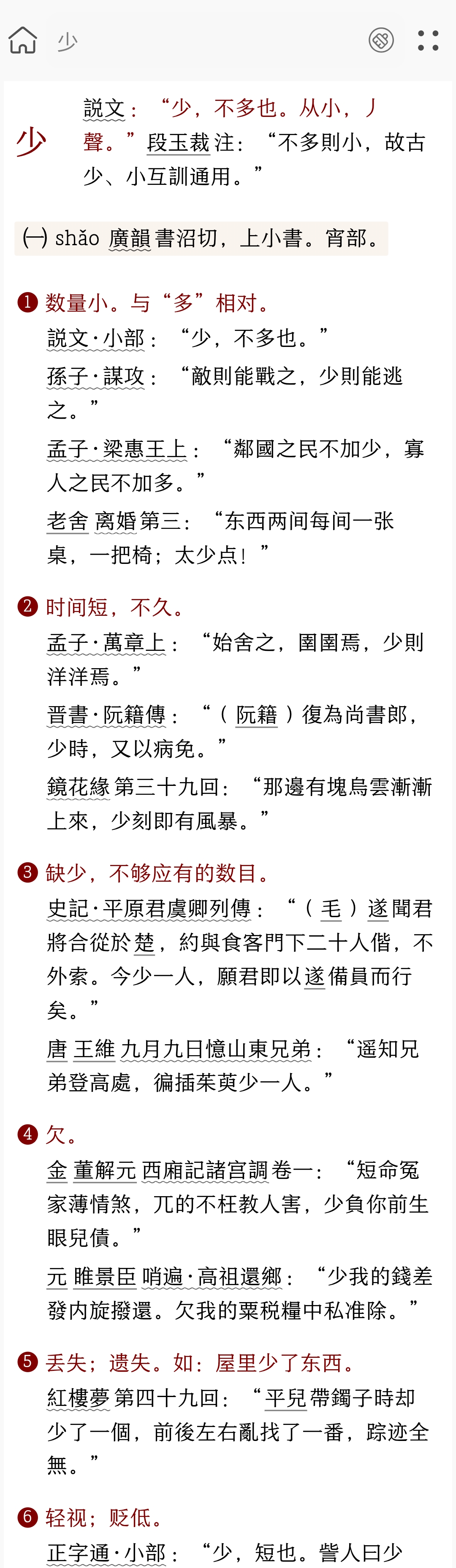Open the 王維 author link
Screen dimensions: 456x1568
tap(94, 1049)
